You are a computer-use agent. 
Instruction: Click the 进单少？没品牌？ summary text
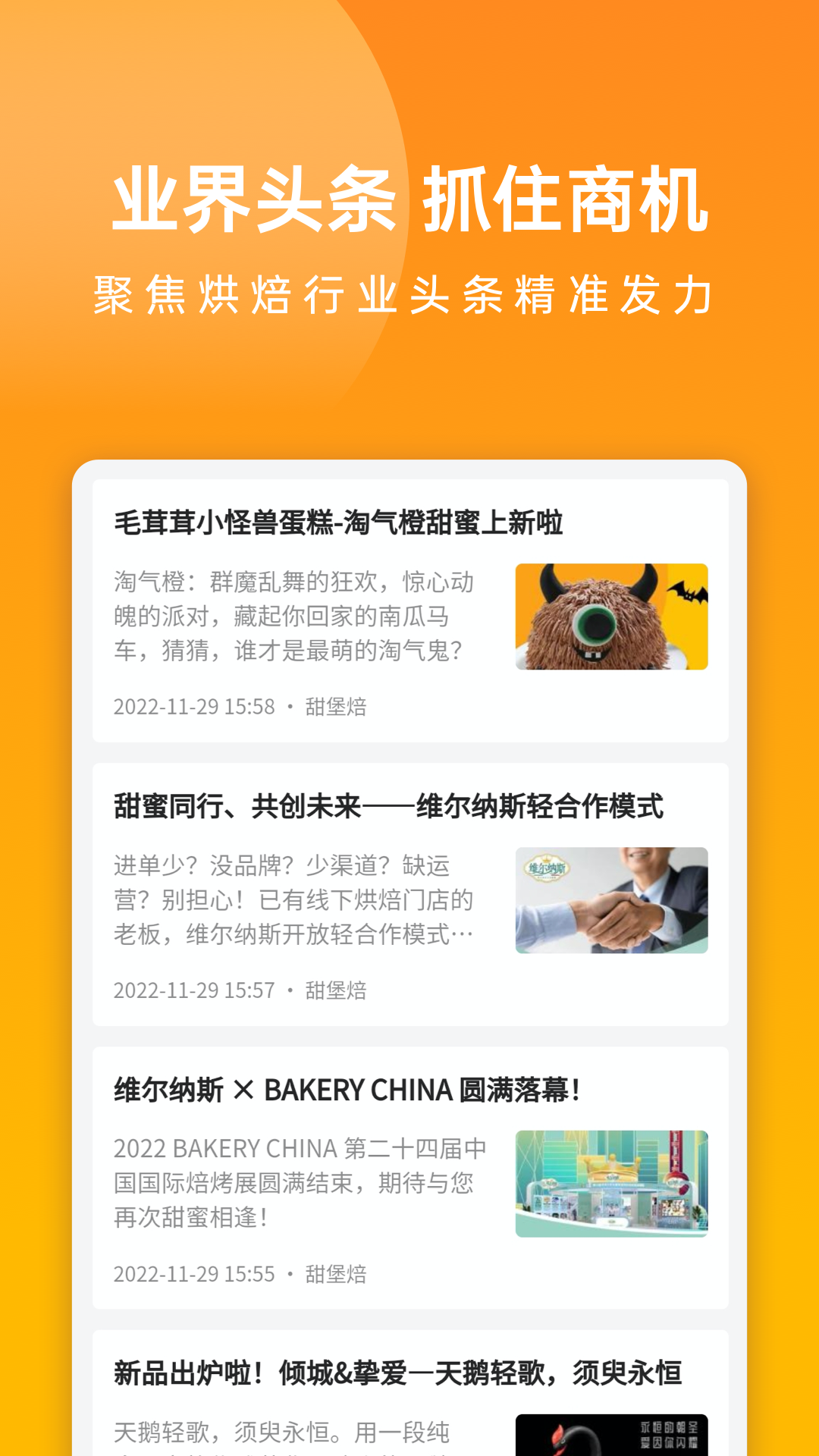coord(296,901)
